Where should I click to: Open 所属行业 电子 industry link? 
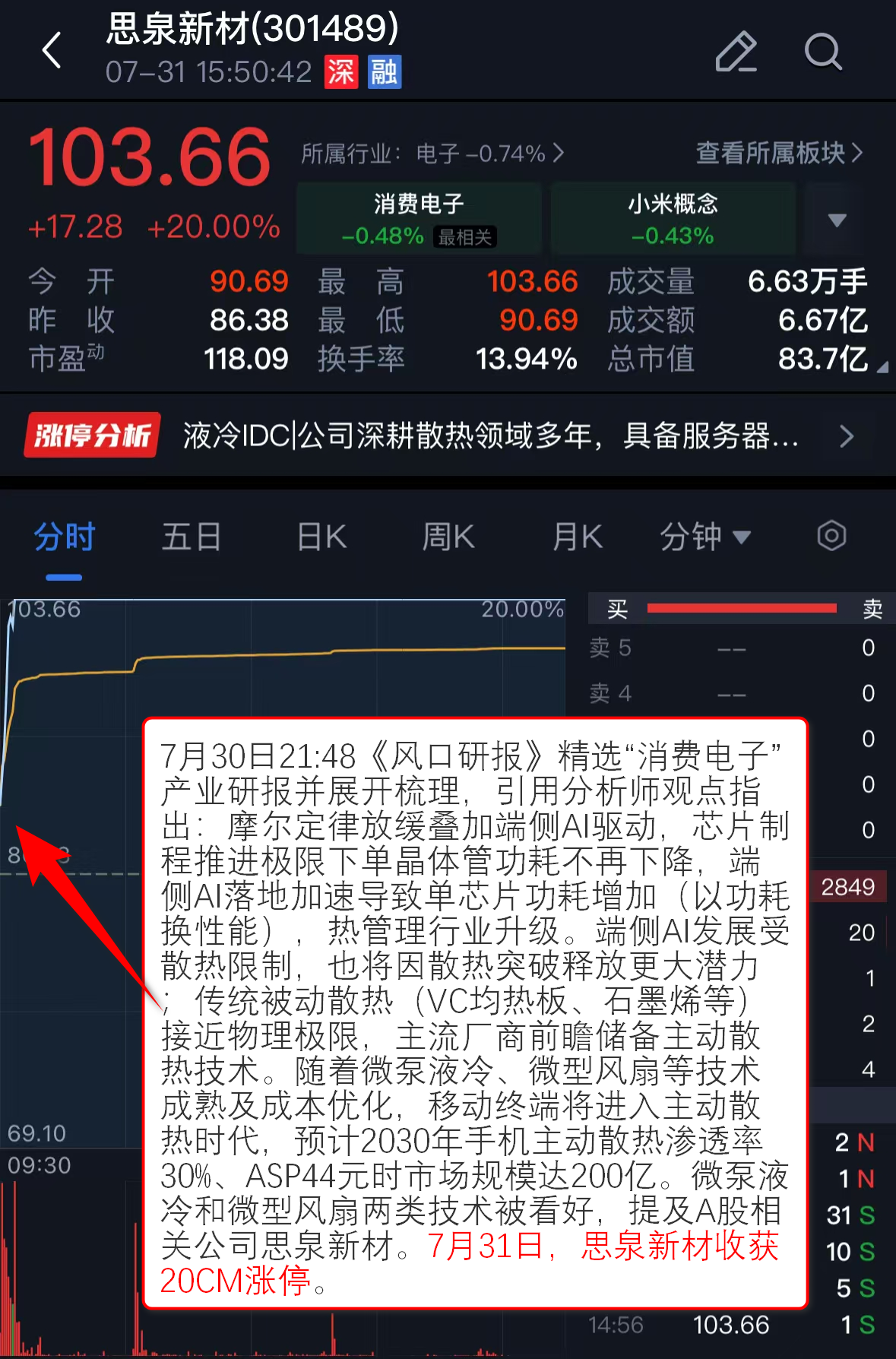click(x=432, y=154)
